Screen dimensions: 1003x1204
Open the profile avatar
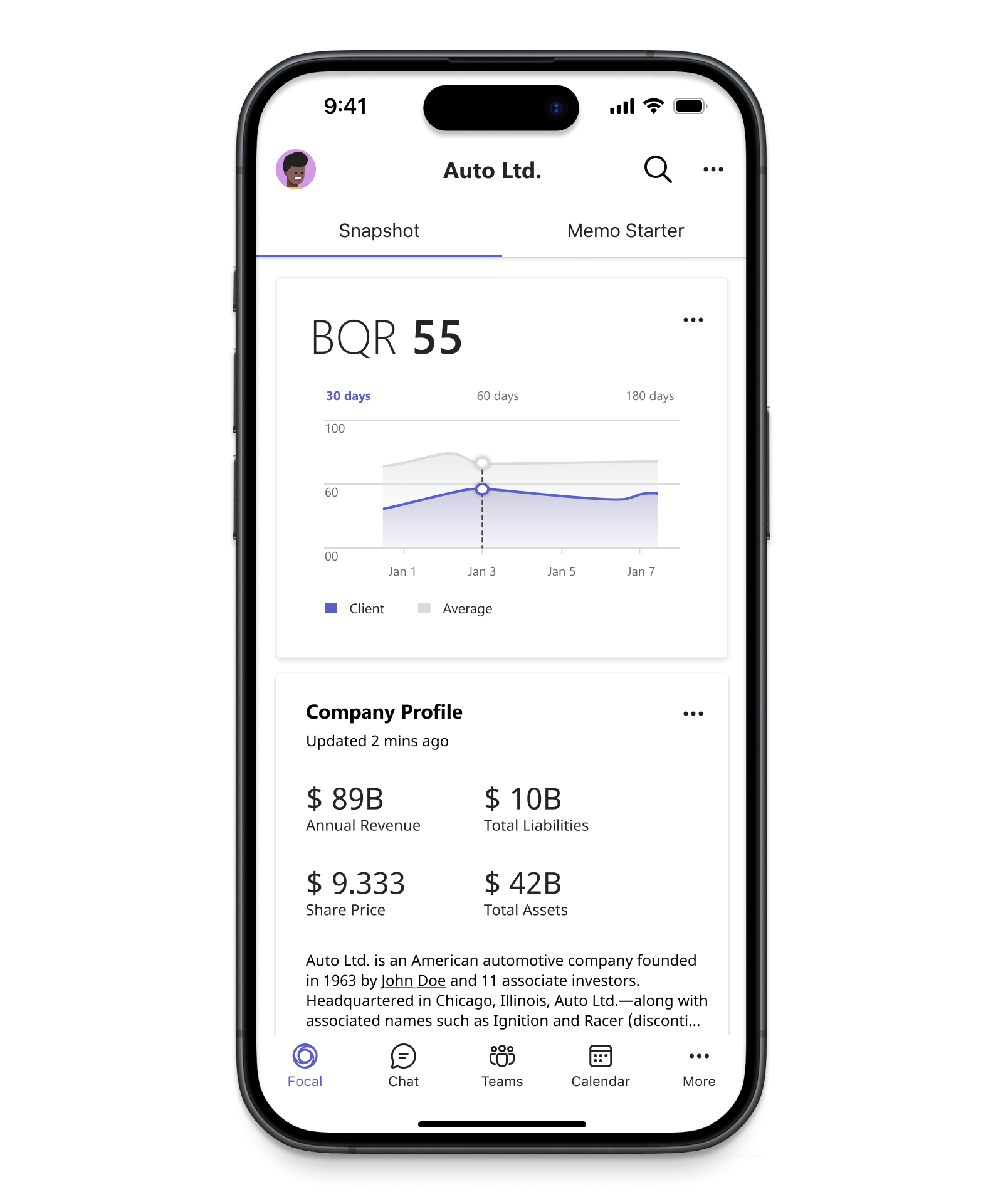tap(296, 169)
